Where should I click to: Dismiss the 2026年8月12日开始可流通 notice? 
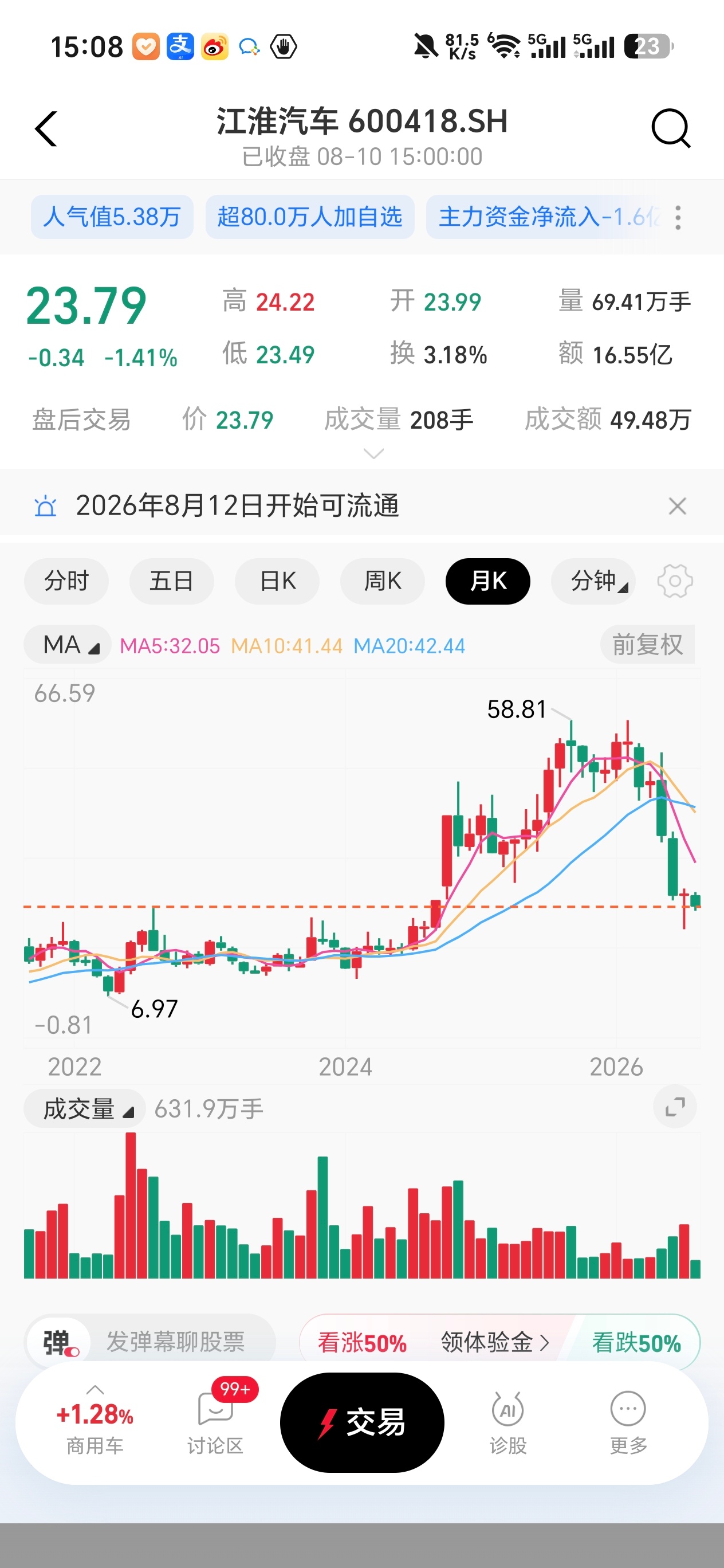coord(677,506)
